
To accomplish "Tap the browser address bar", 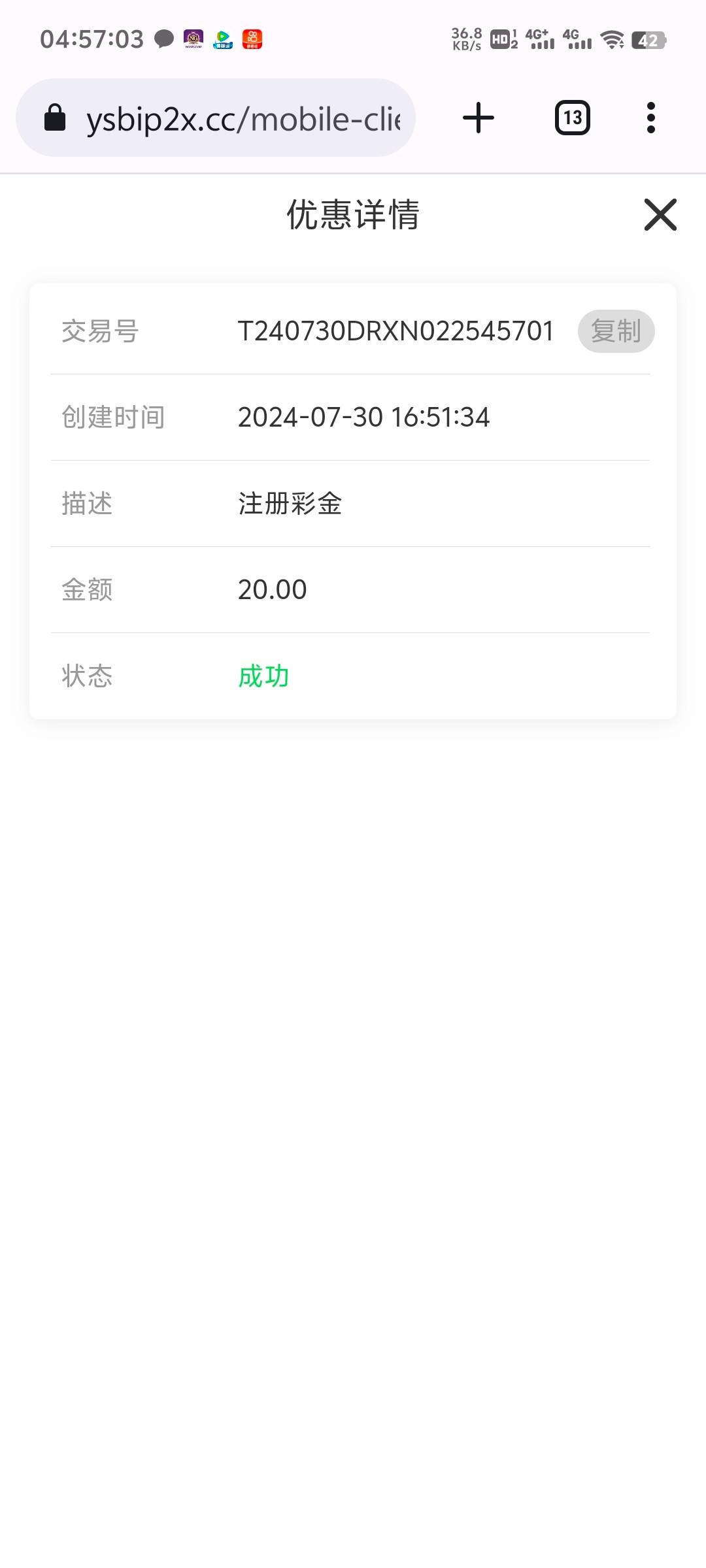I will 216,118.
